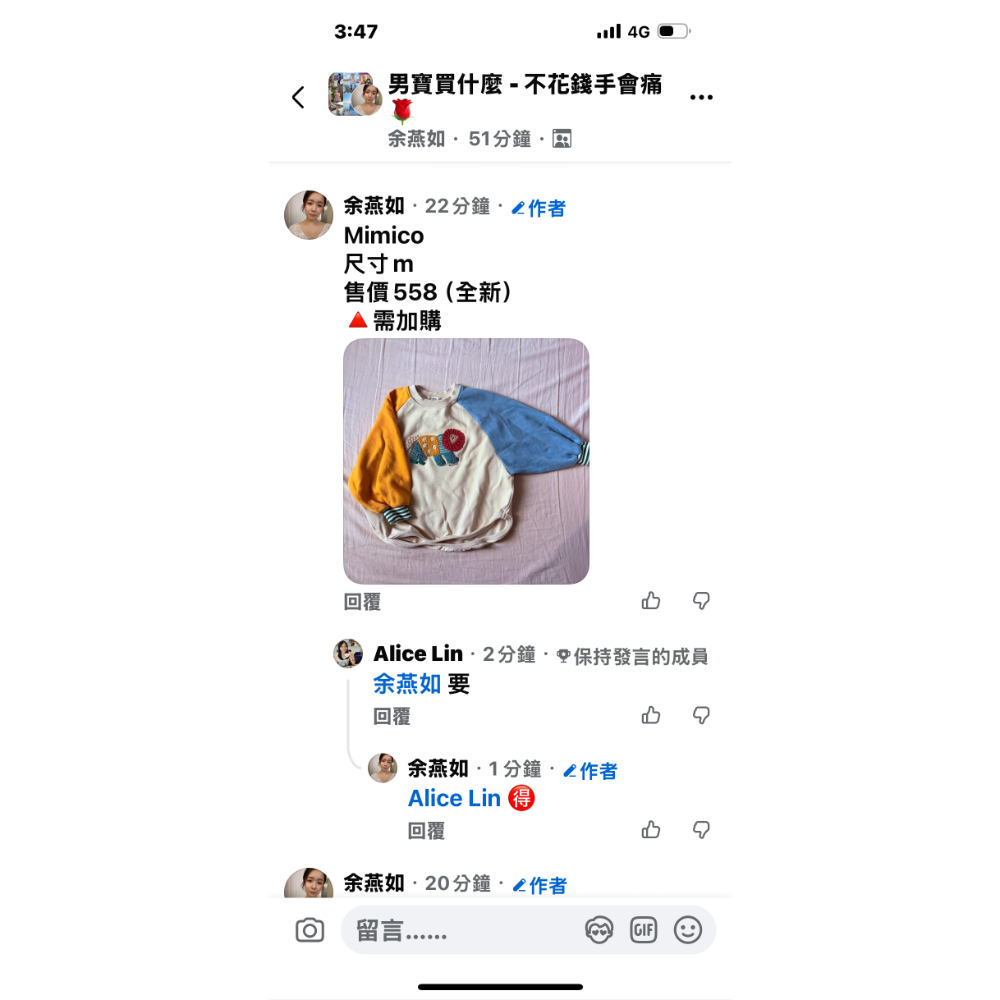
Task: Go back with the top-left arrow
Action: pos(298,97)
